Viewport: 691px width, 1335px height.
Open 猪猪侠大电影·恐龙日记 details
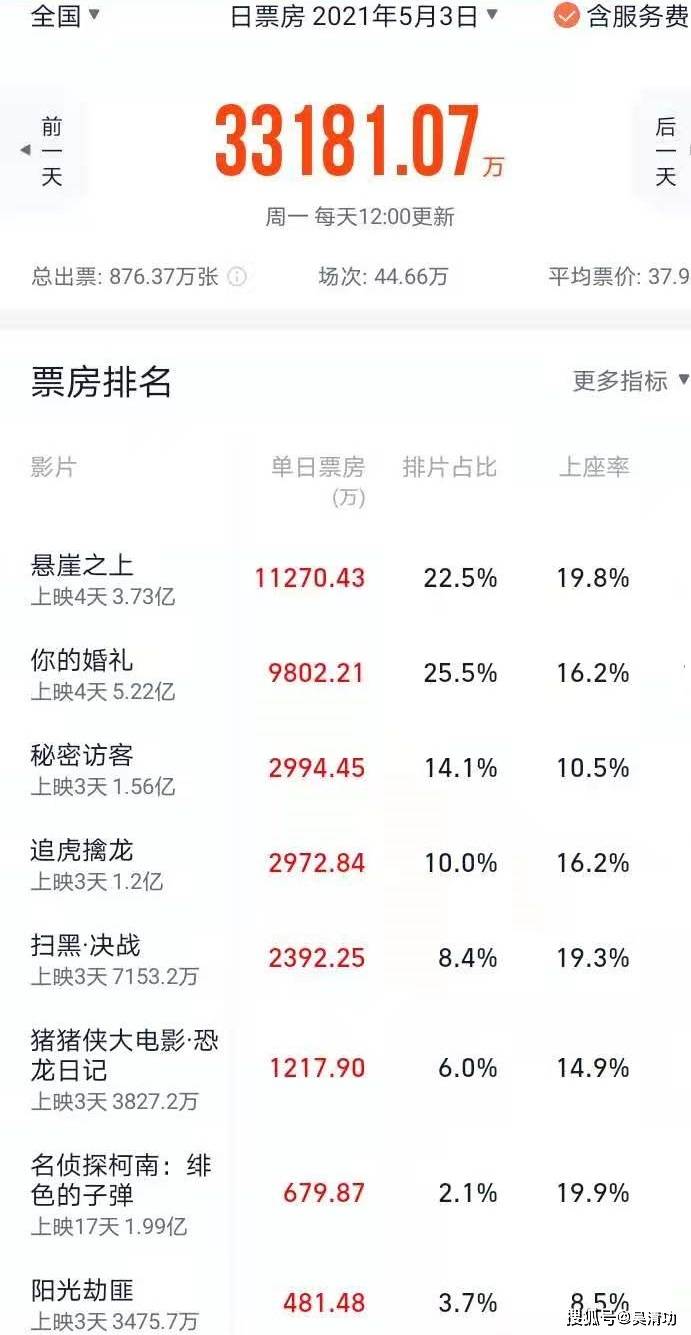(x=345, y=1069)
